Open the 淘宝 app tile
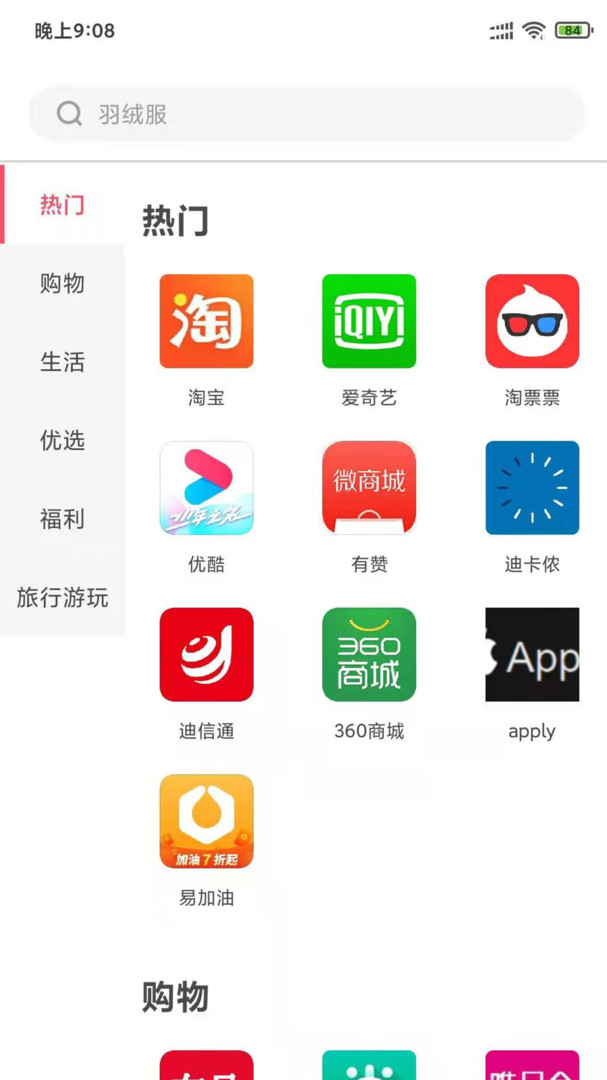Image resolution: width=607 pixels, height=1080 pixels. [x=206, y=322]
